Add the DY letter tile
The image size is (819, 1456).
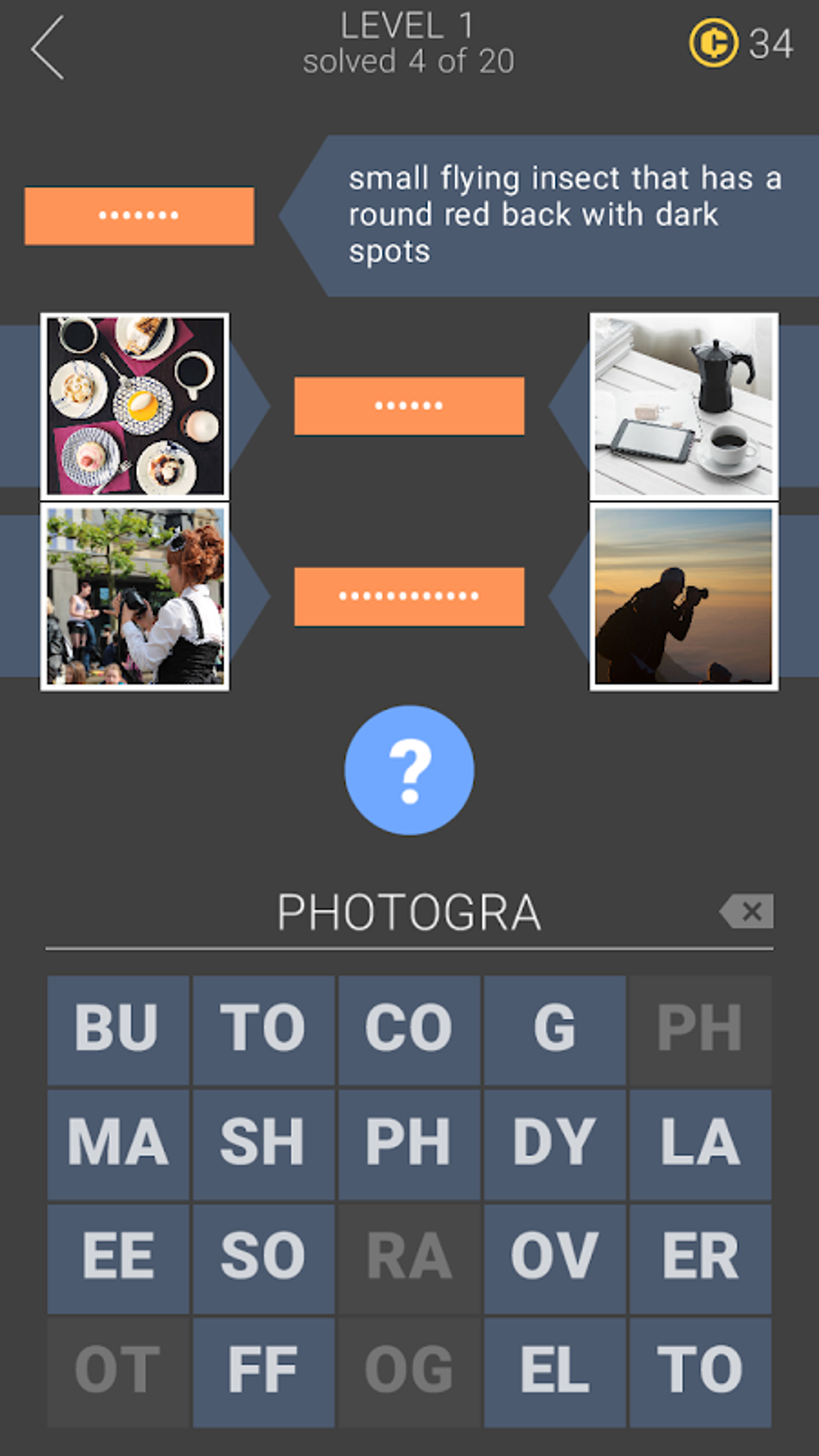point(554,1144)
